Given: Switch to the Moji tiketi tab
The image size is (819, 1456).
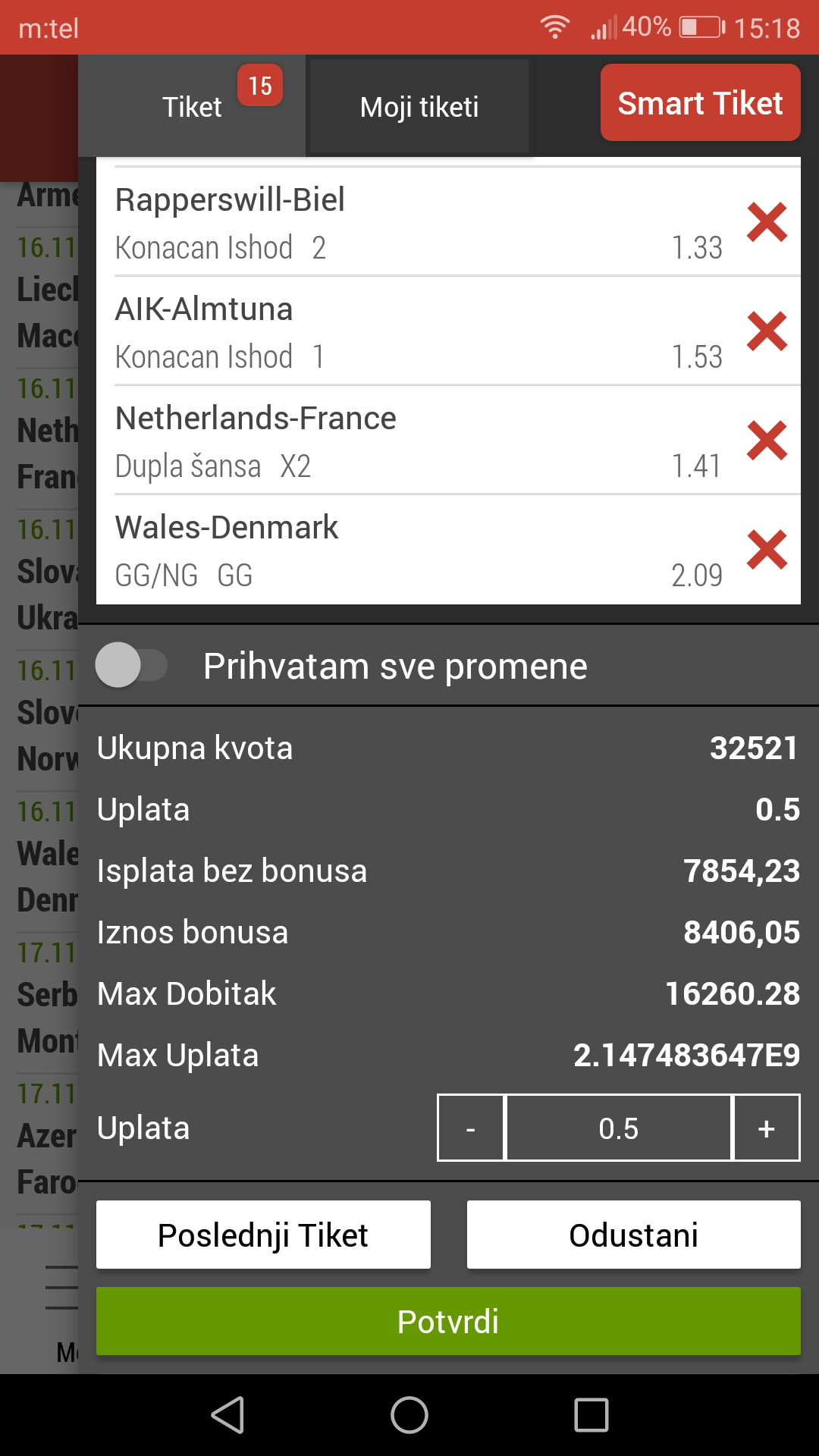Looking at the screenshot, I should (419, 106).
